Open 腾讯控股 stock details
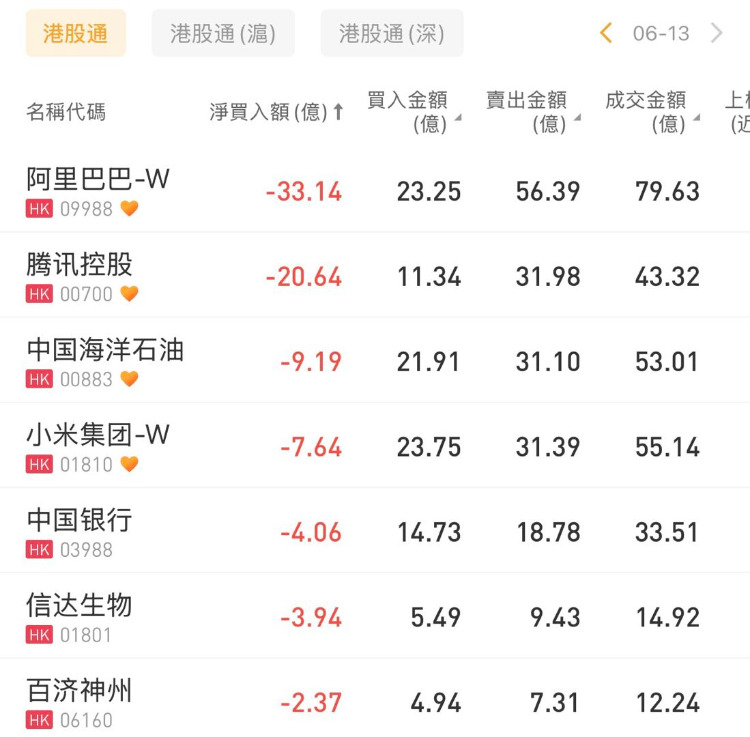This screenshot has height=737, width=750. click(x=80, y=265)
